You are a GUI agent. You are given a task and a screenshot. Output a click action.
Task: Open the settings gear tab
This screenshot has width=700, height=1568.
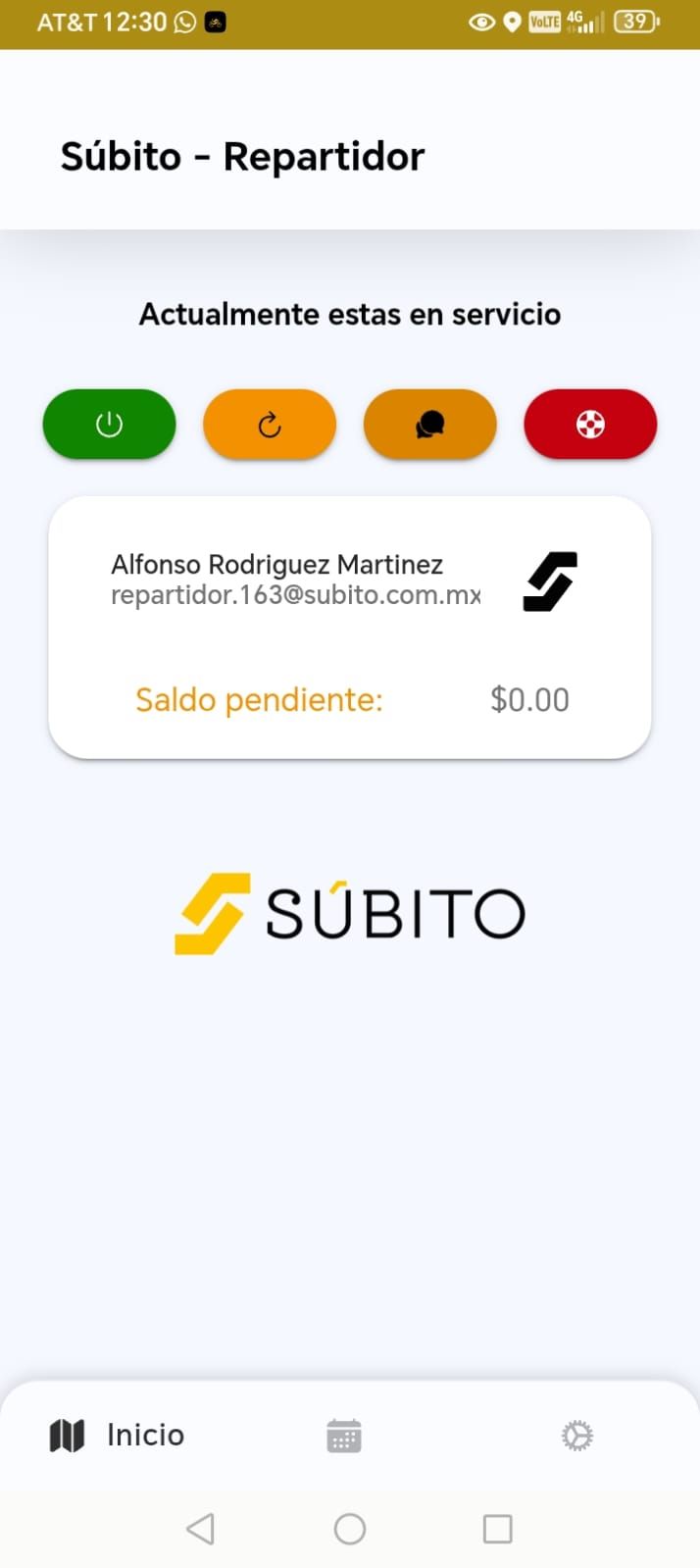[x=576, y=1437]
